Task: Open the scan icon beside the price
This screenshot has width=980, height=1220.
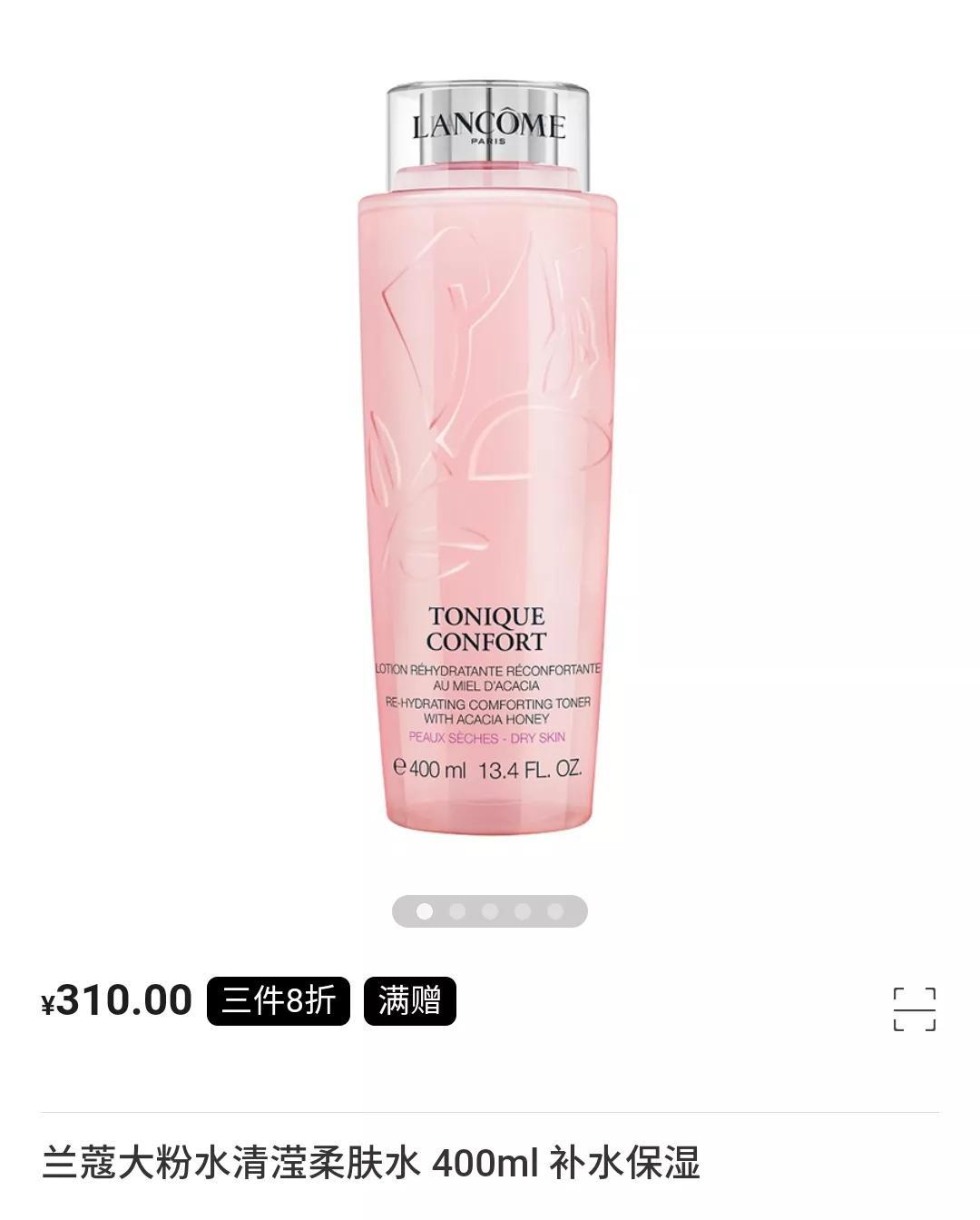Action: coord(914,1009)
